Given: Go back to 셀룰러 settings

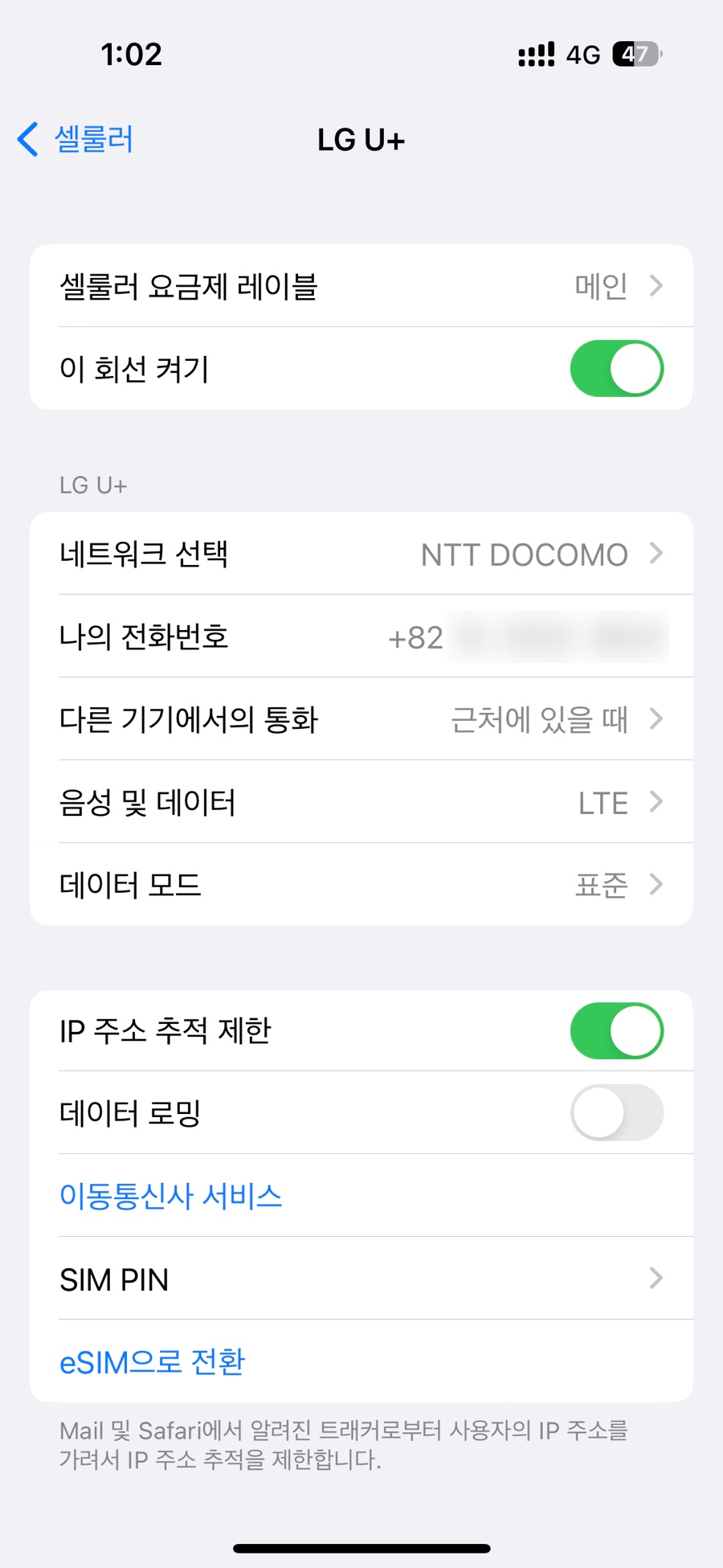Looking at the screenshot, I should pyautogui.click(x=76, y=140).
